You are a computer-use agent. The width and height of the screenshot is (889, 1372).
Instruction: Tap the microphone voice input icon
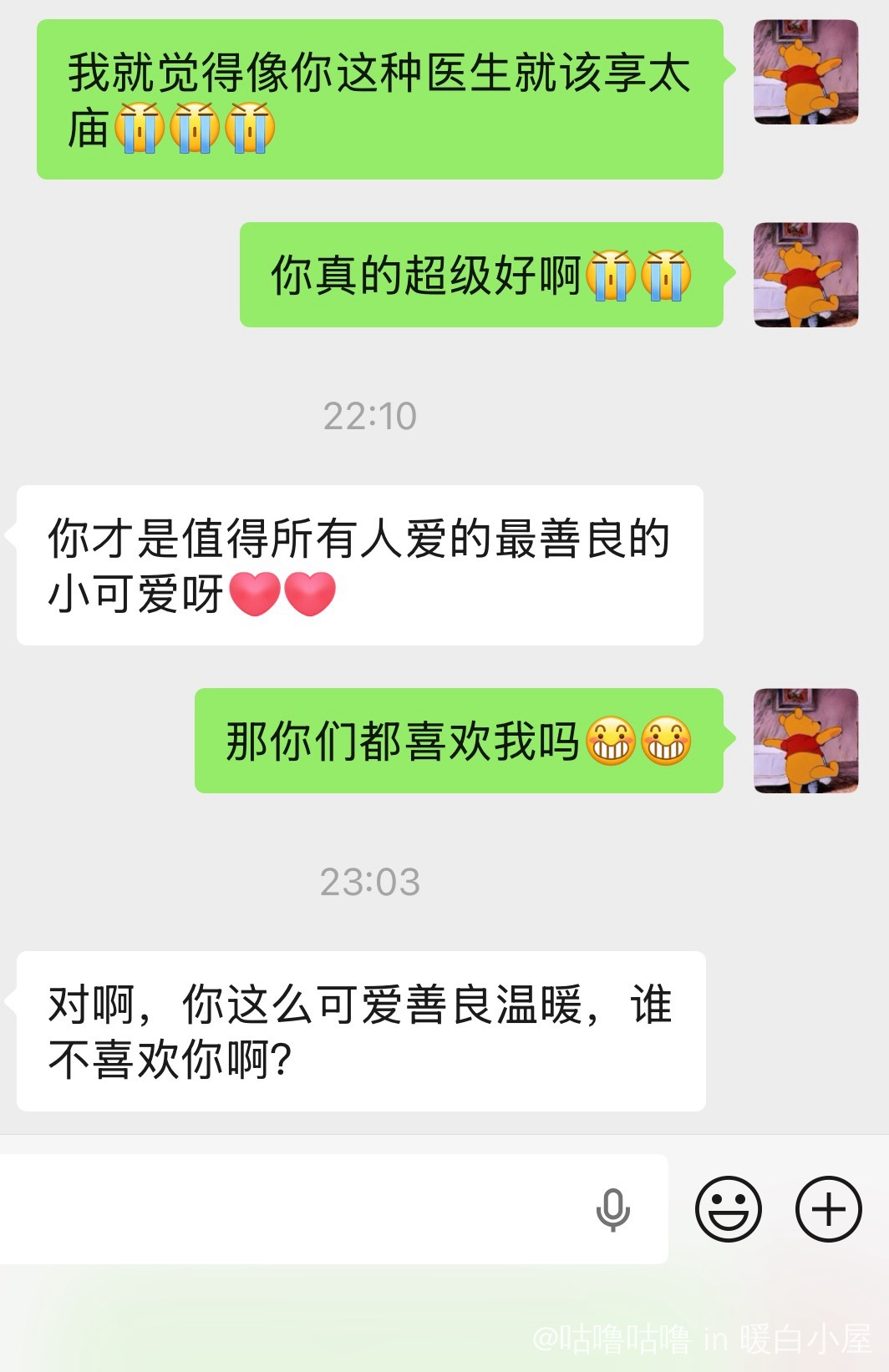pos(612,1209)
